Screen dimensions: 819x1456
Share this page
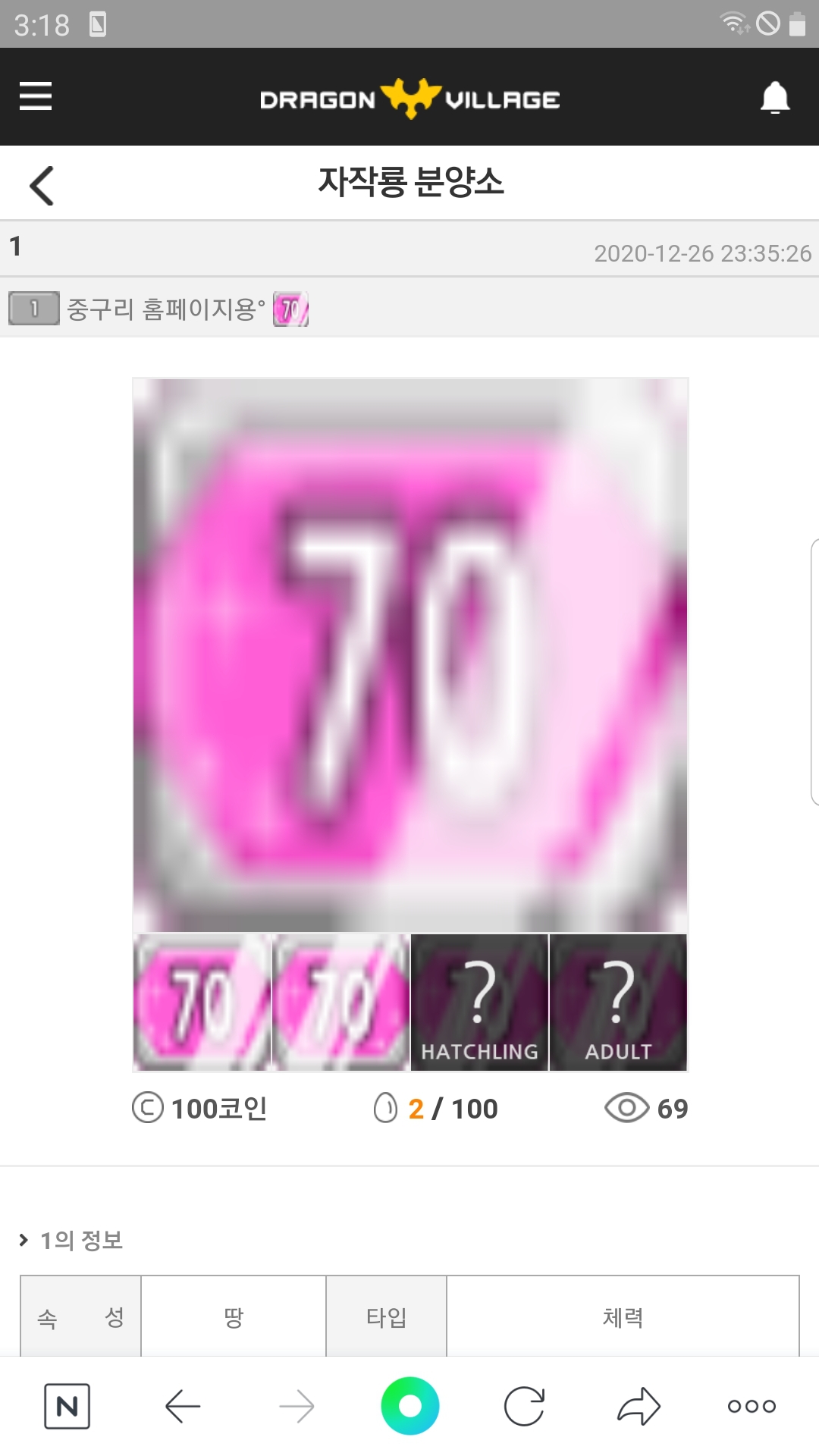coord(639,1406)
